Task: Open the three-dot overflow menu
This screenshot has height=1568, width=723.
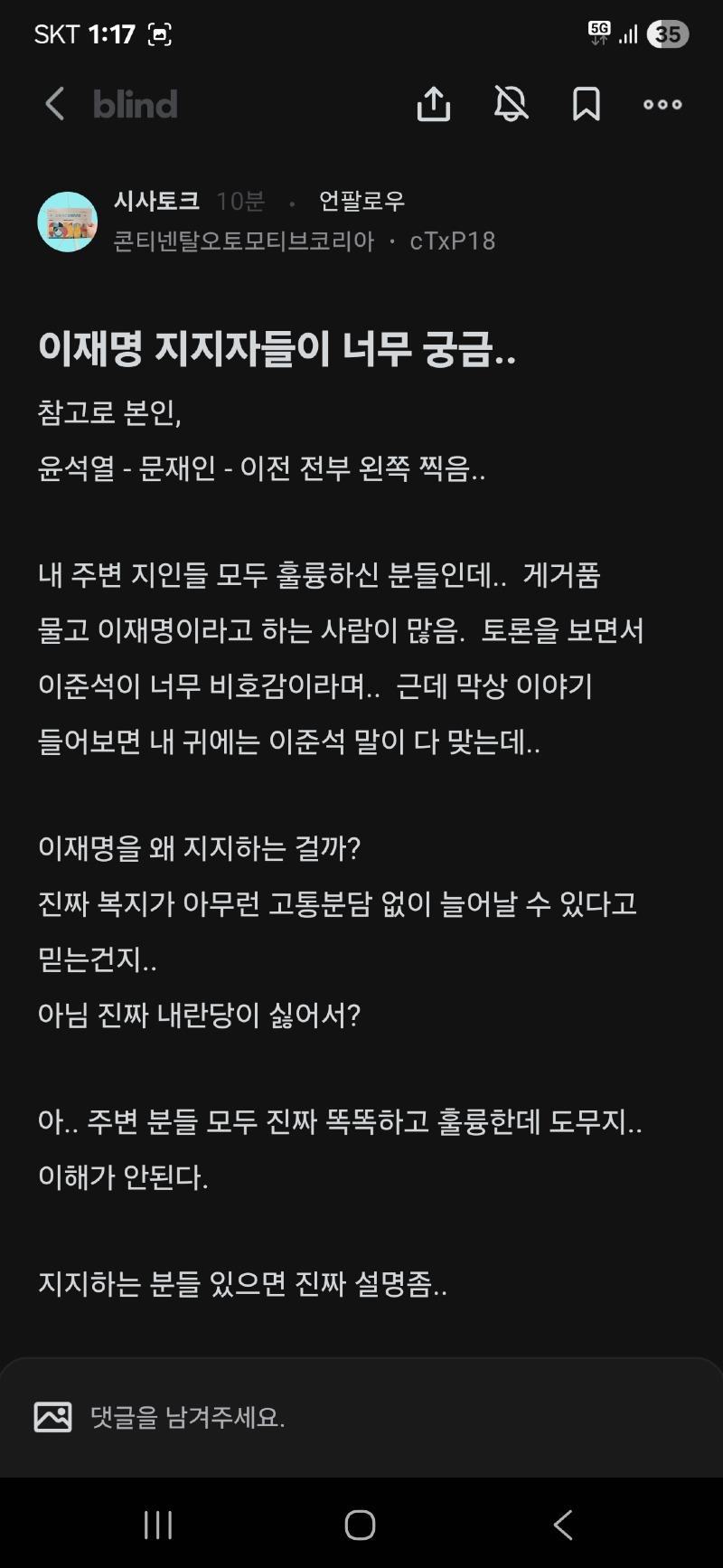Action: tap(662, 104)
